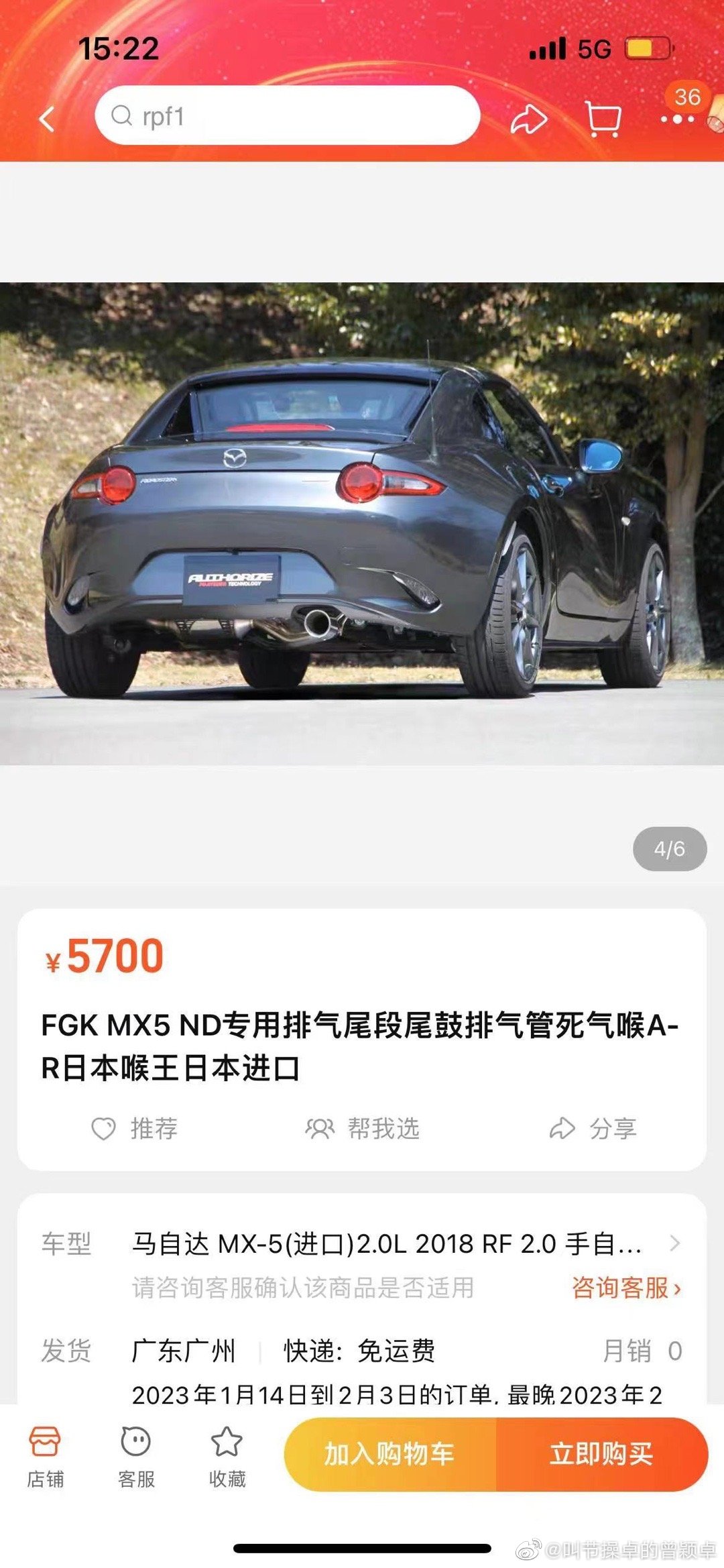This screenshot has width=724, height=1568.
Task: Go back using the top-left arrow
Action: [x=47, y=119]
